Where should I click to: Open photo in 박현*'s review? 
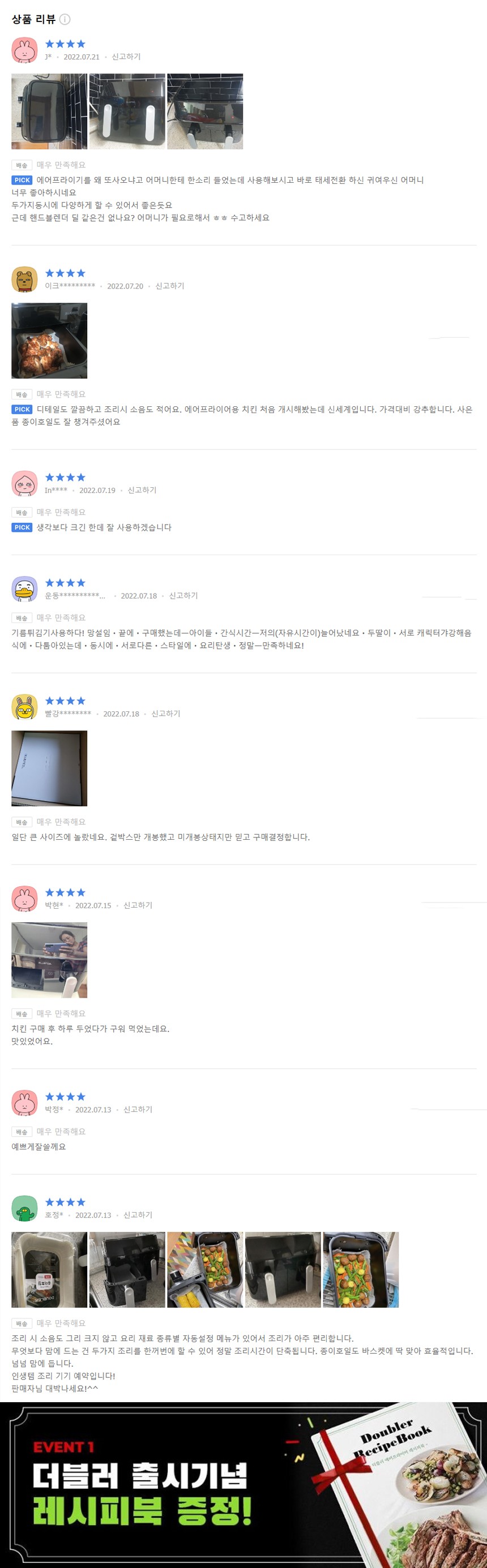(49, 960)
